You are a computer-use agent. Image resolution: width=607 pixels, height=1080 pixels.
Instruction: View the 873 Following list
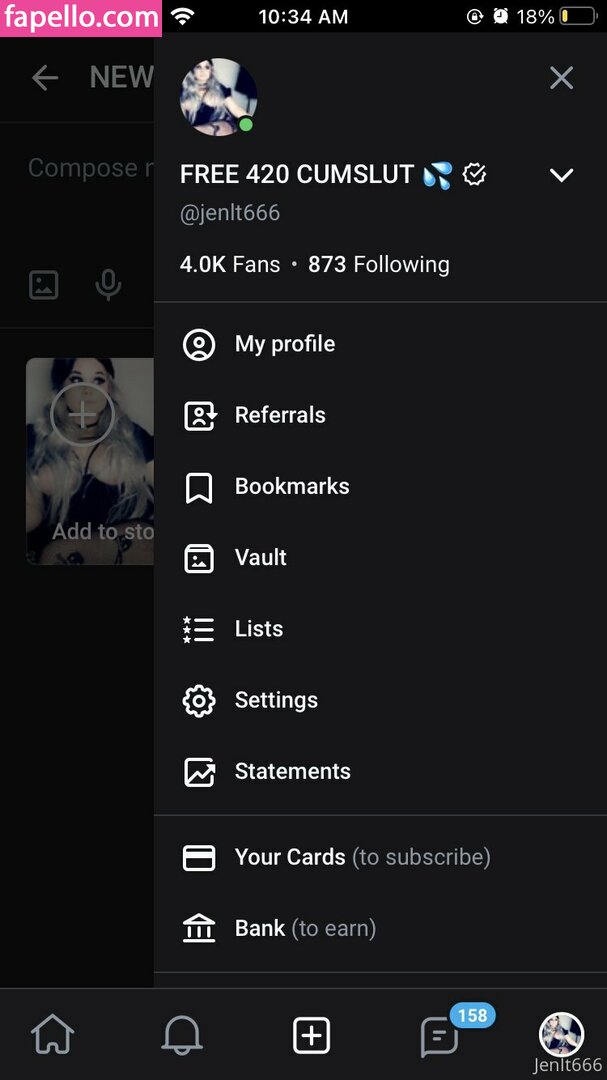(378, 265)
